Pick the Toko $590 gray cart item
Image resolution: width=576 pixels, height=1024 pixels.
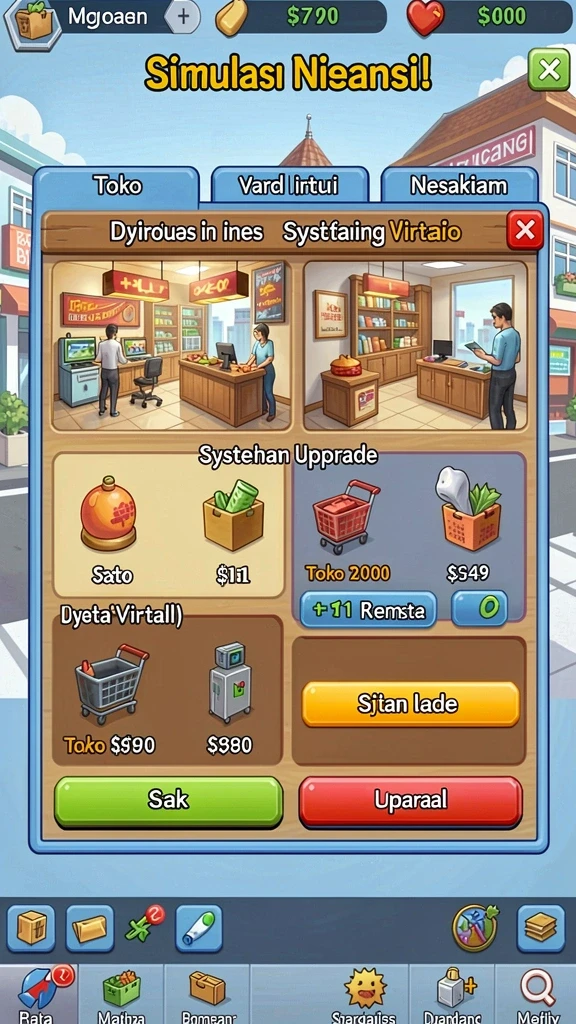pos(110,699)
